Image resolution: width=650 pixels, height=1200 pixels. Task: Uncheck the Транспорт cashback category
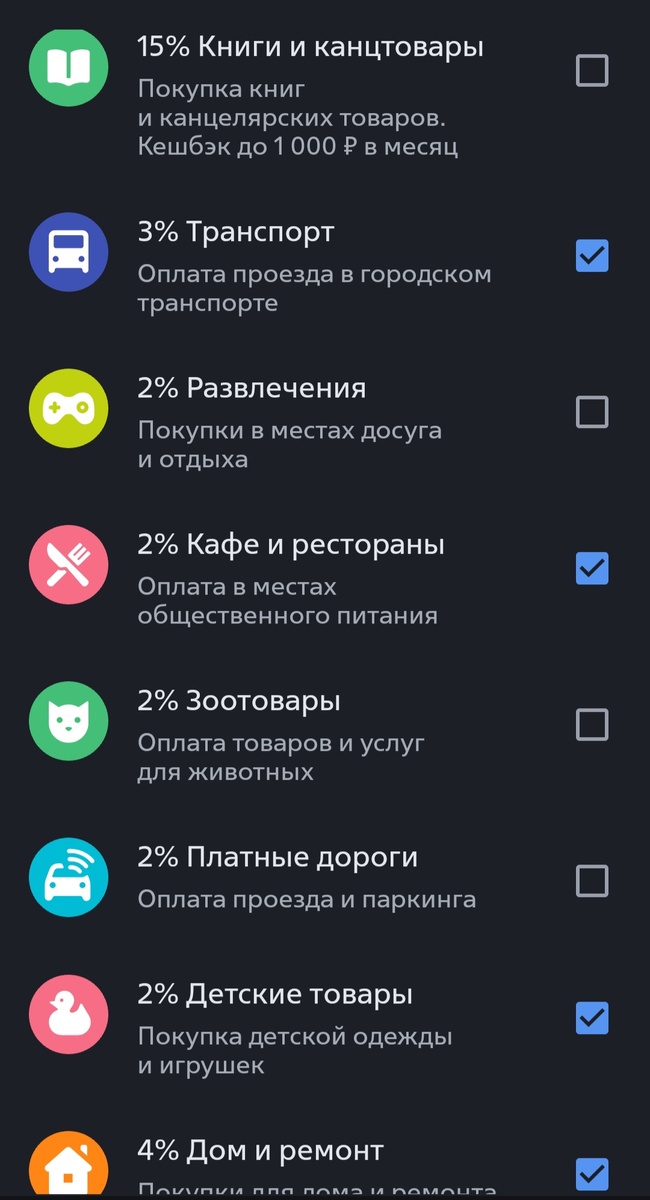pos(592,256)
